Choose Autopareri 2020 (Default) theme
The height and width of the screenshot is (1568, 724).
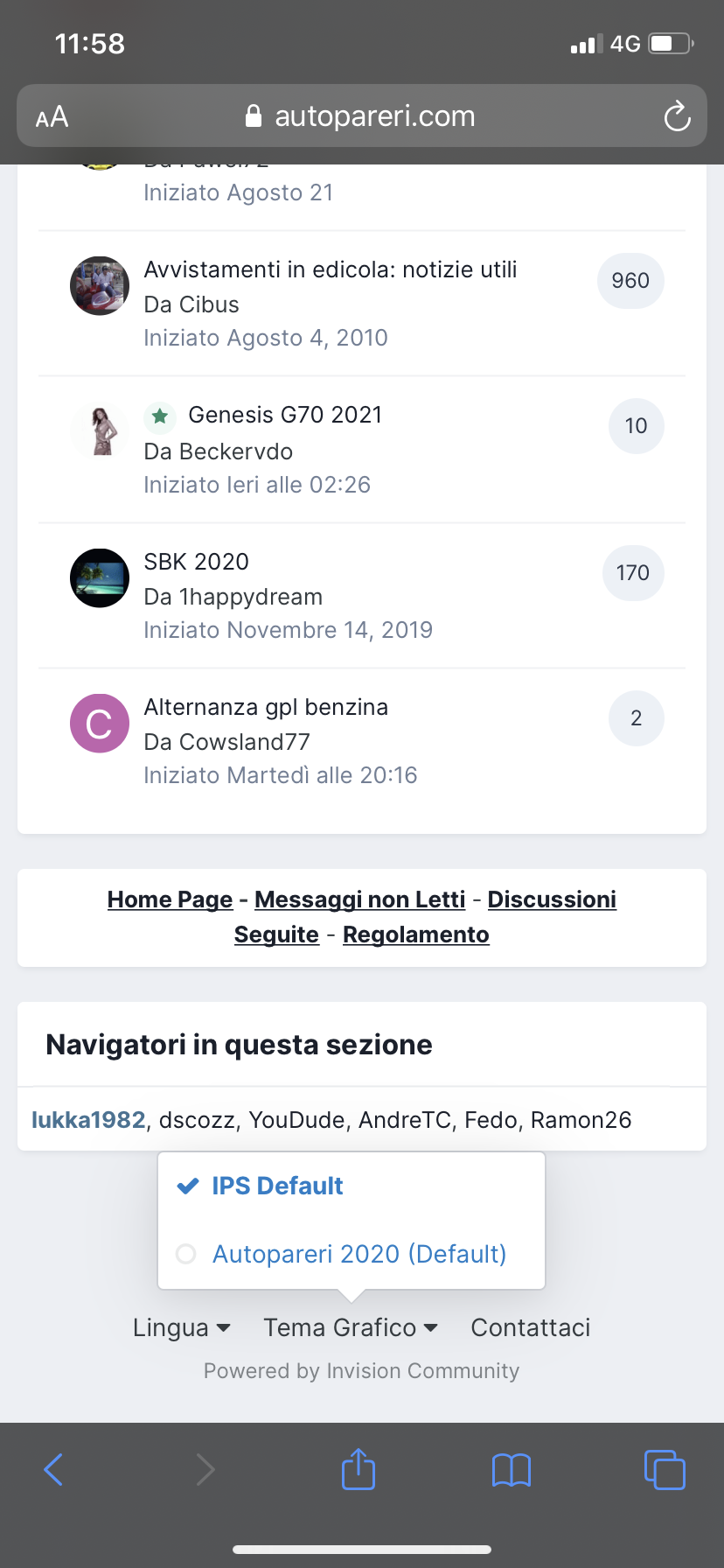(359, 1254)
